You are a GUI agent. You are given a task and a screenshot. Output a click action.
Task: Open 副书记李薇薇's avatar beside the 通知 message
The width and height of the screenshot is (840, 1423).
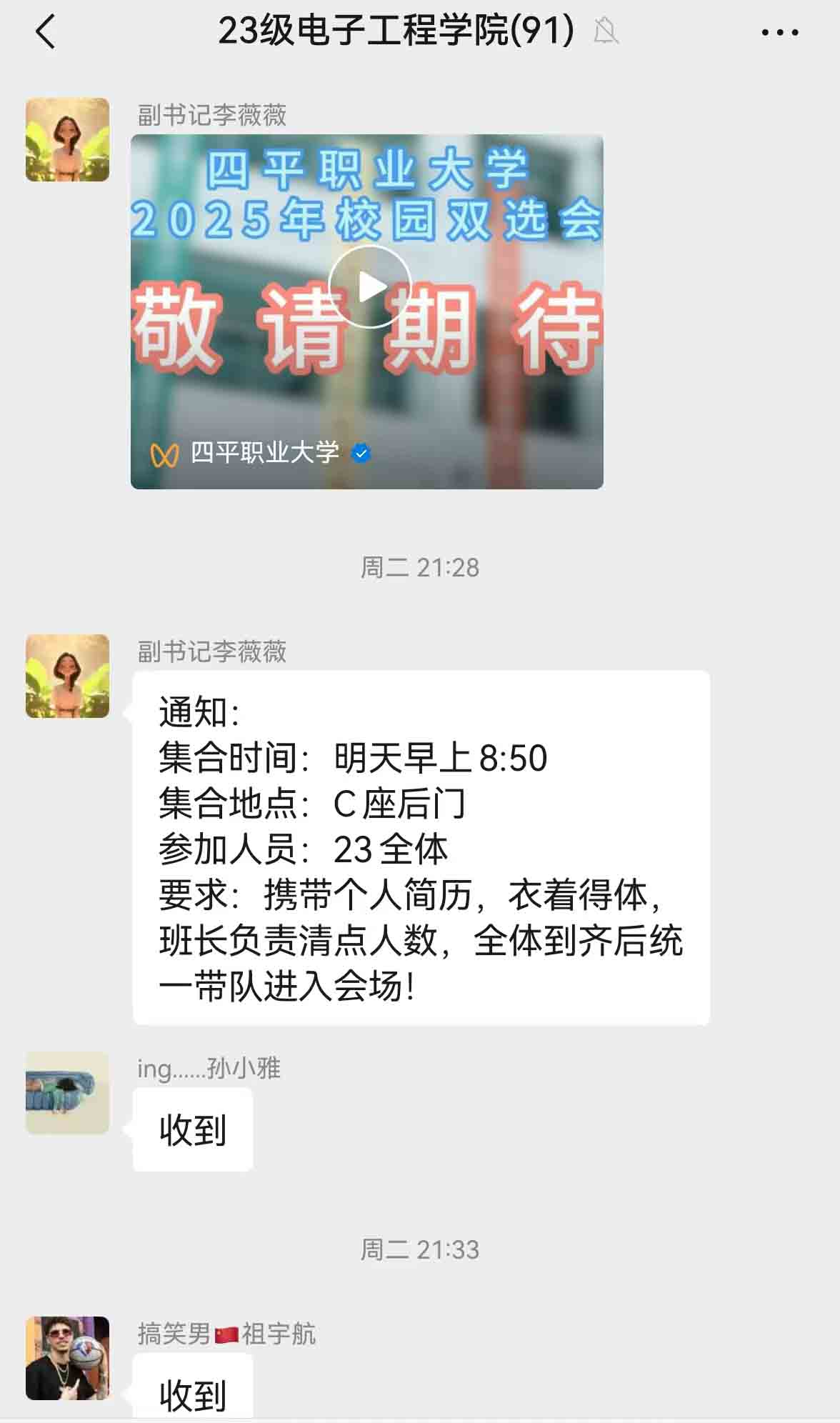(x=68, y=676)
